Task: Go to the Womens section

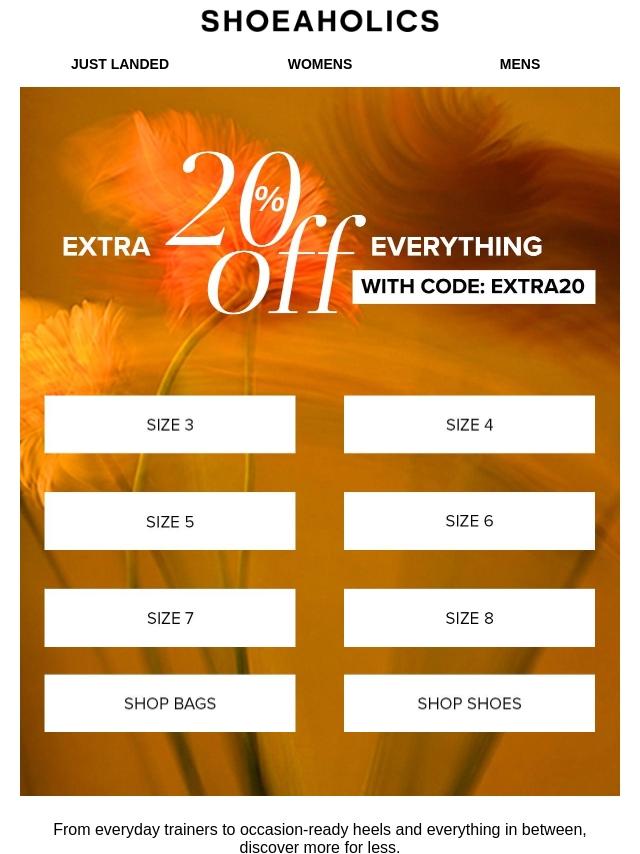Action: pos(320,64)
